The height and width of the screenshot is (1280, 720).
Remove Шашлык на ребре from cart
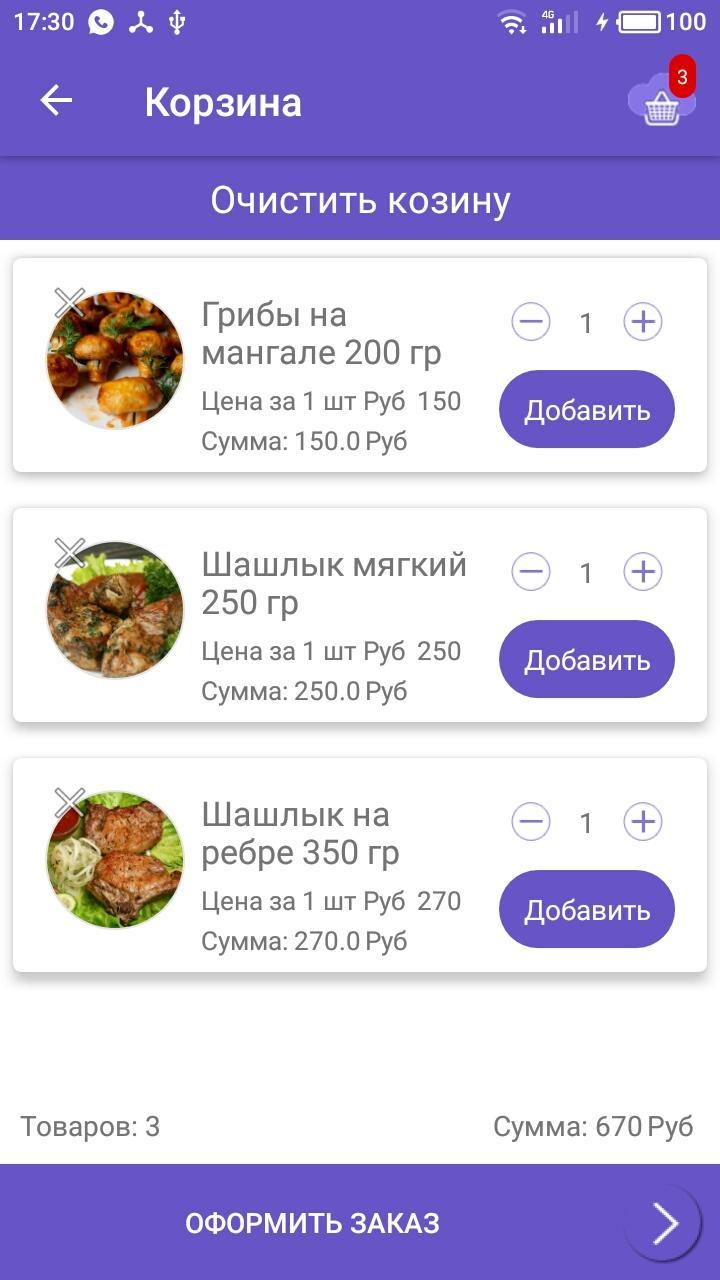(x=69, y=802)
